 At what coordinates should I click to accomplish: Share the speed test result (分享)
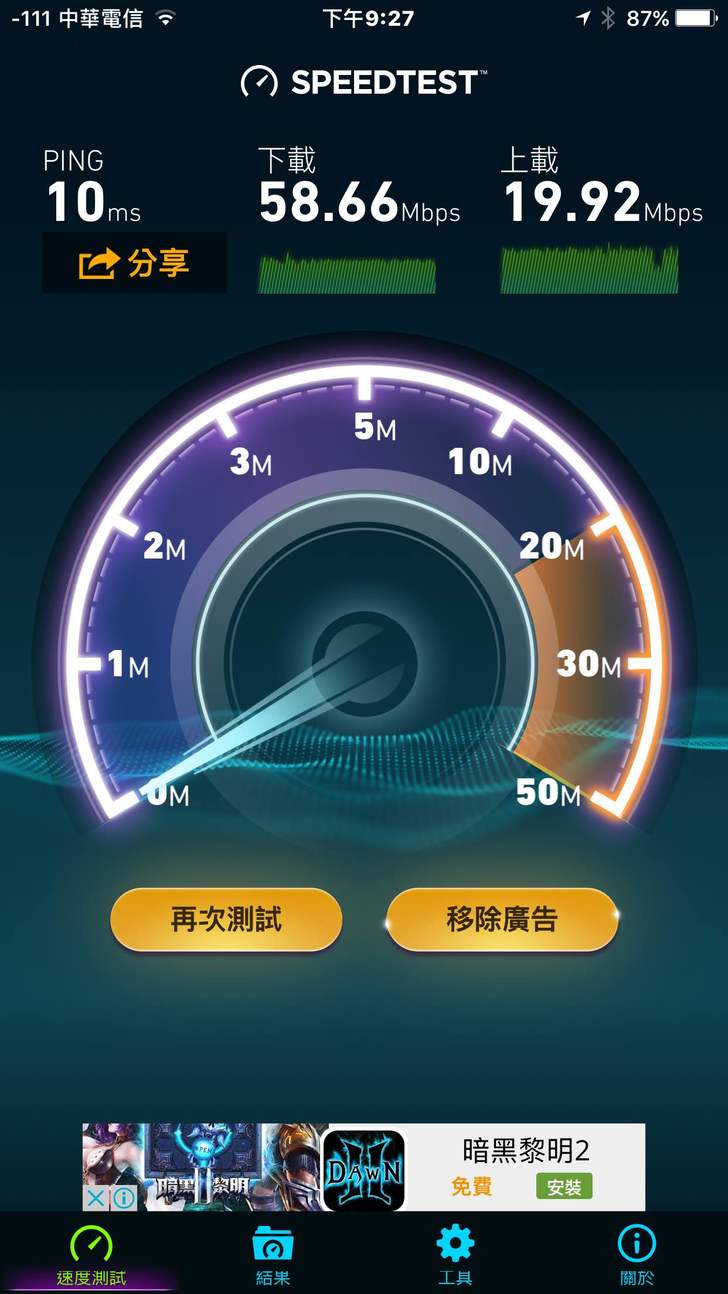click(x=134, y=264)
